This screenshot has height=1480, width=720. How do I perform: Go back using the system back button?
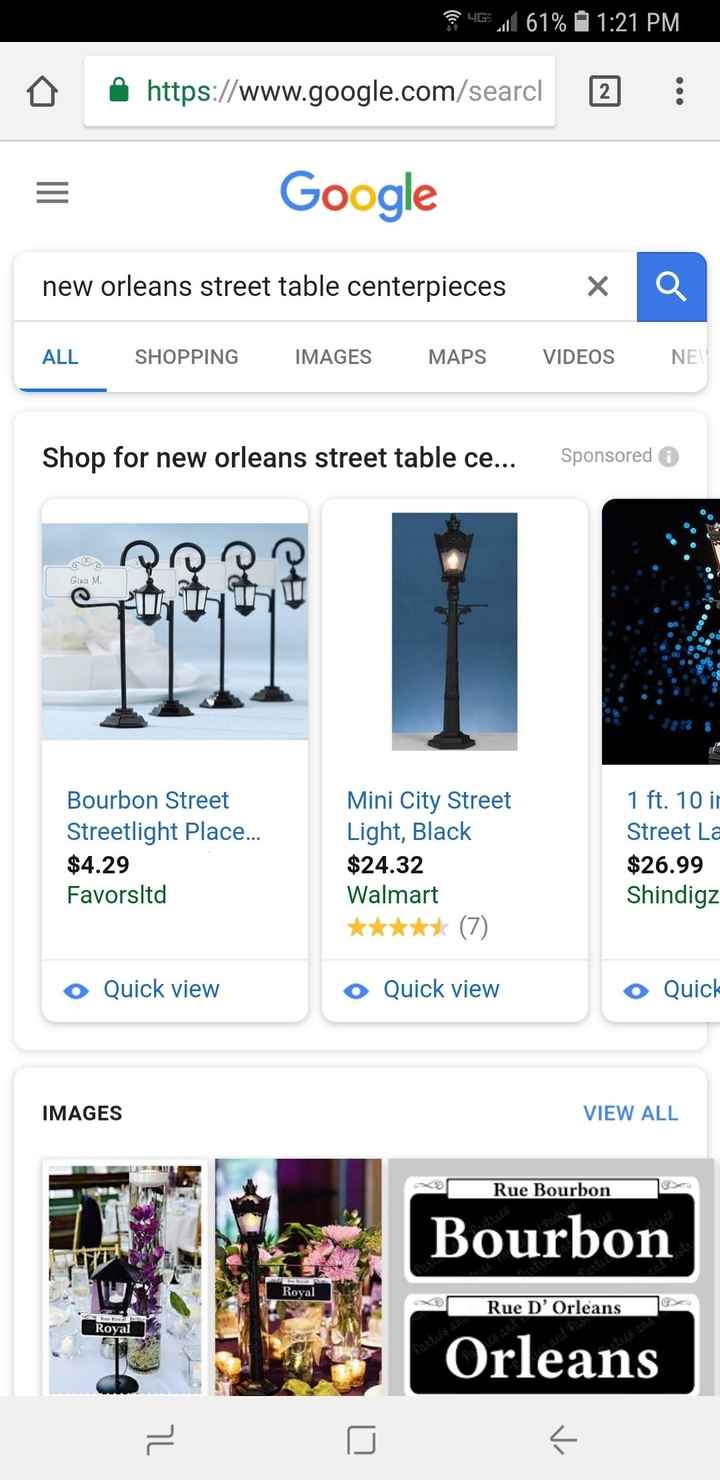coord(563,1439)
